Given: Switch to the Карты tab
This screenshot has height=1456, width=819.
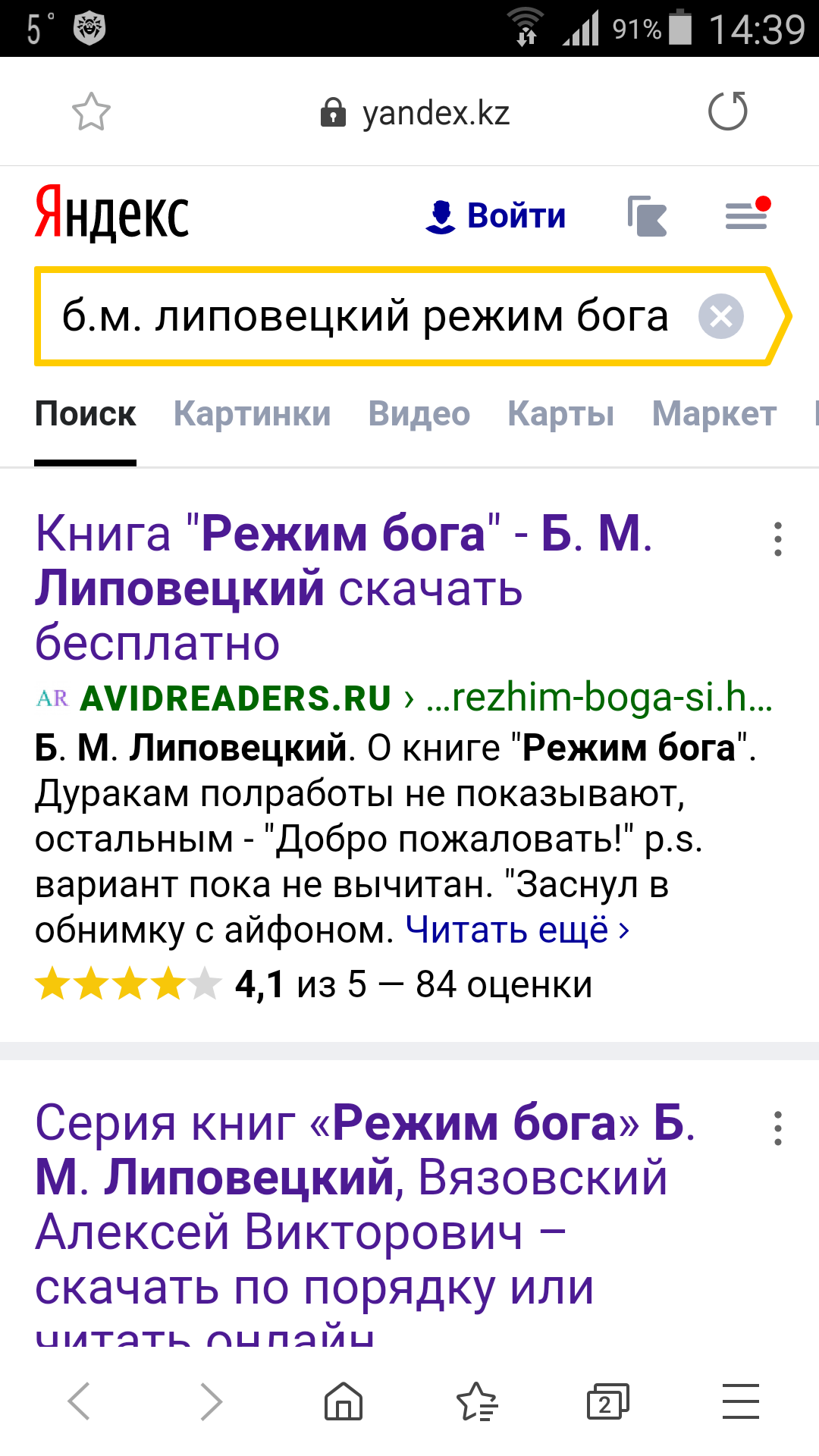Looking at the screenshot, I should click(x=560, y=414).
